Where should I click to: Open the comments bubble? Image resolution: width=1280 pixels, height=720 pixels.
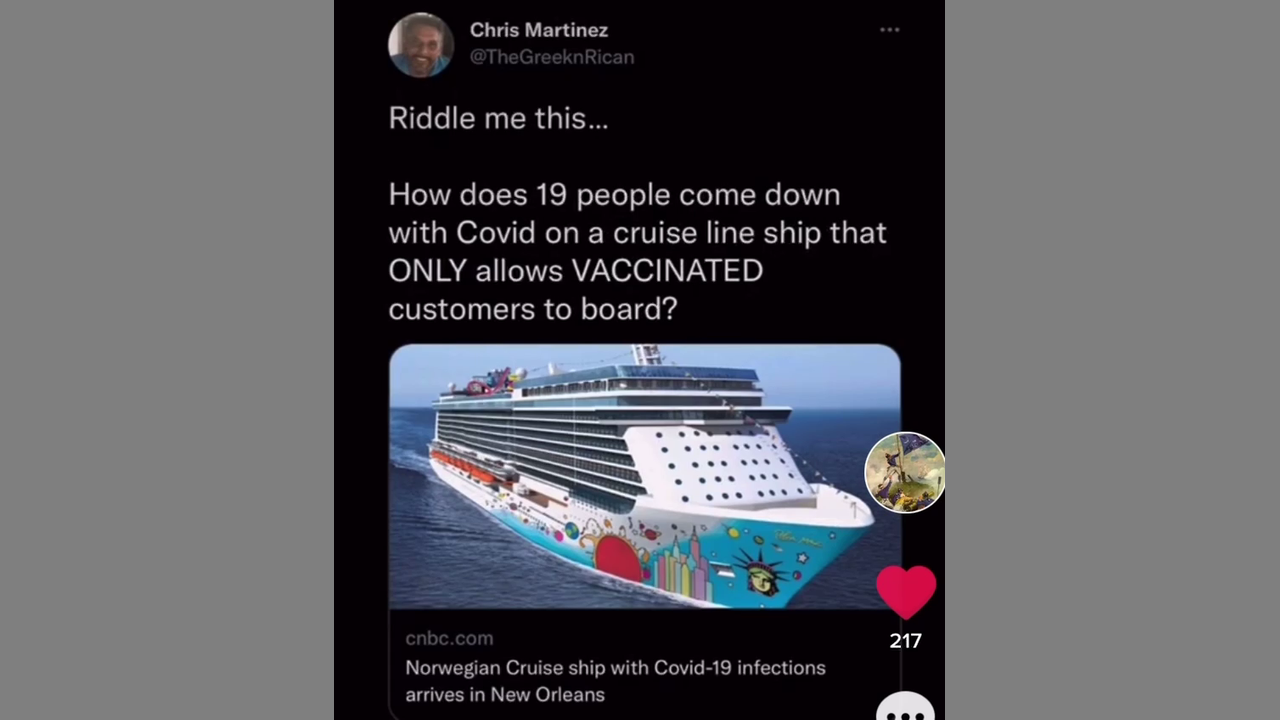(x=905, y=708)
